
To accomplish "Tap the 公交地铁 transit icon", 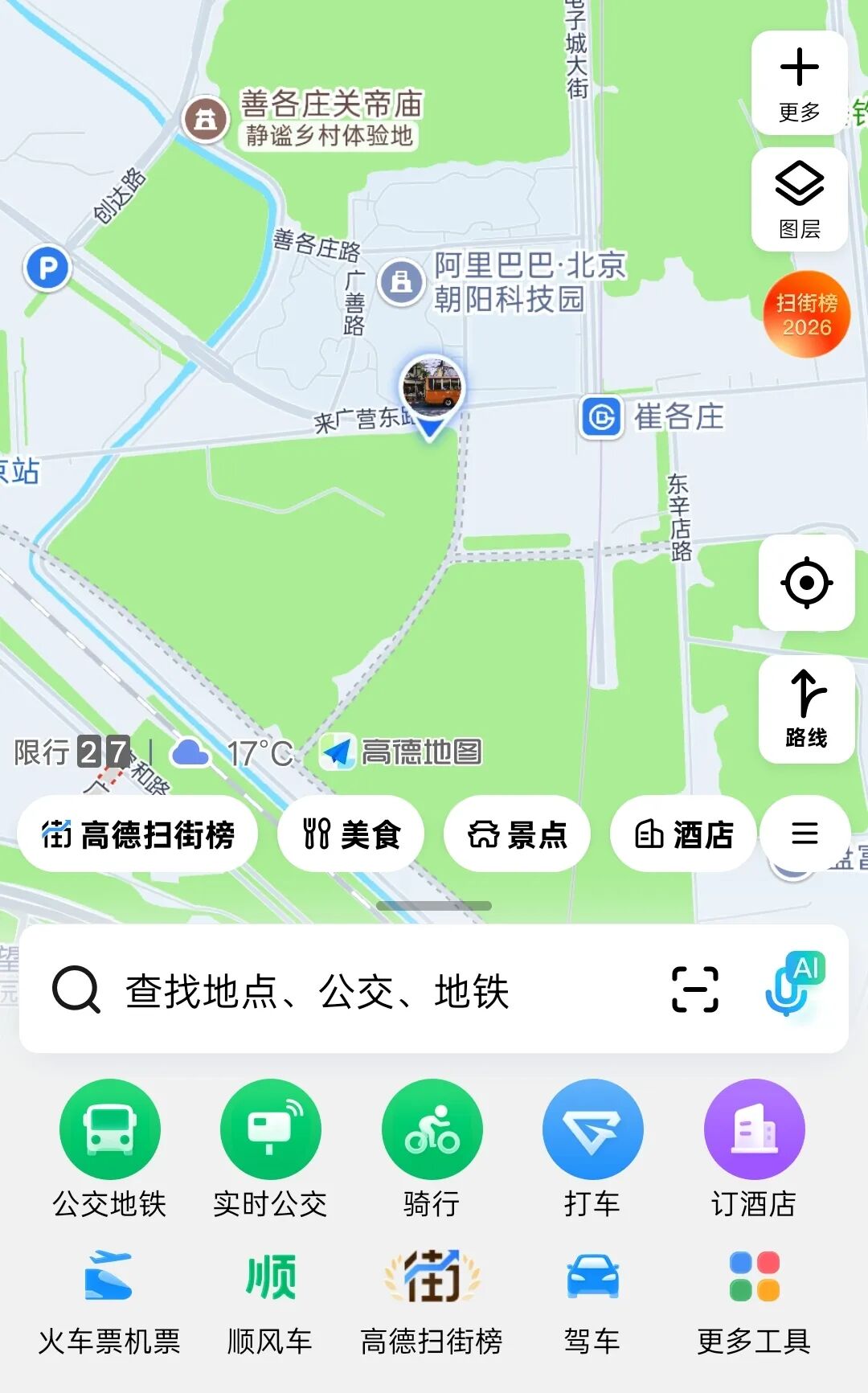I will tap(111, 1129).
